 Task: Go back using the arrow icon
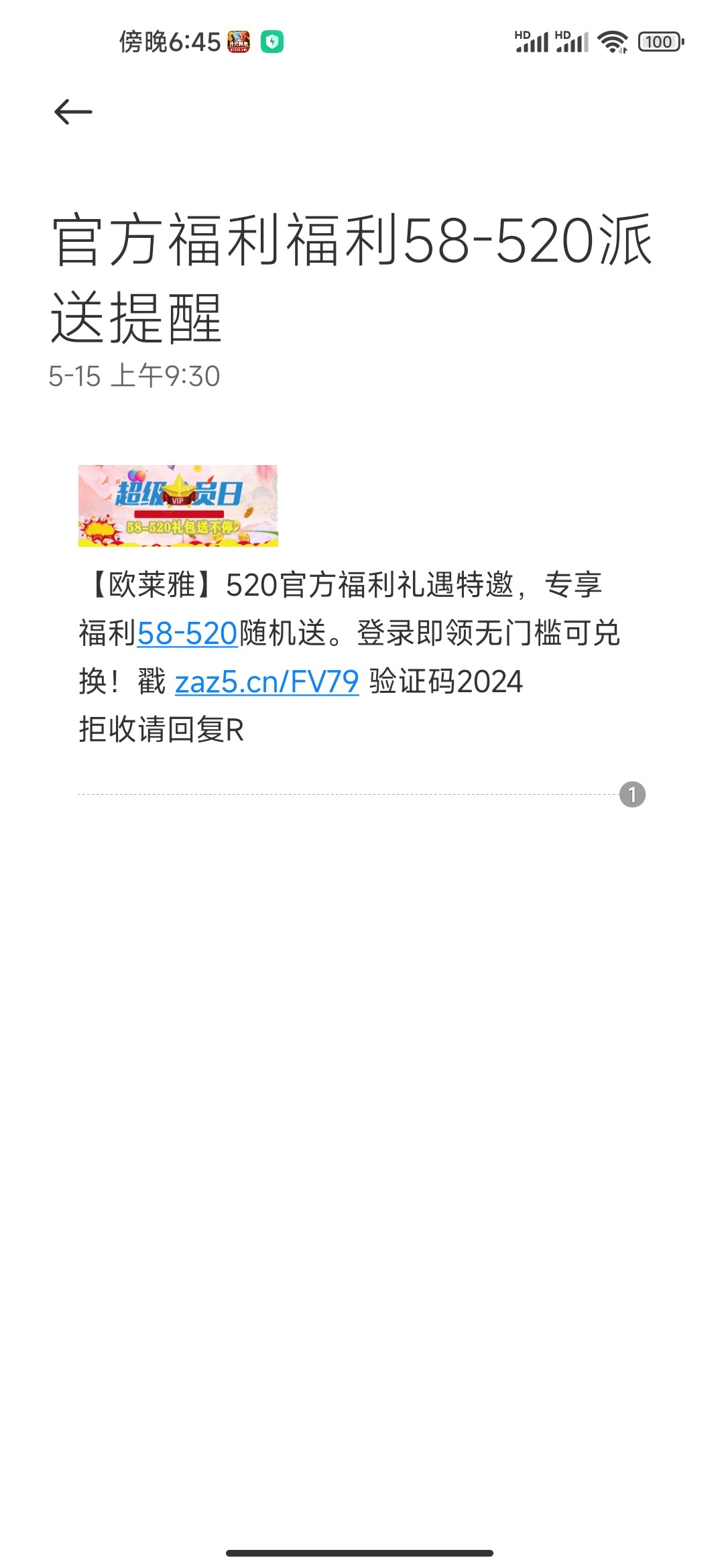point(73,112)
